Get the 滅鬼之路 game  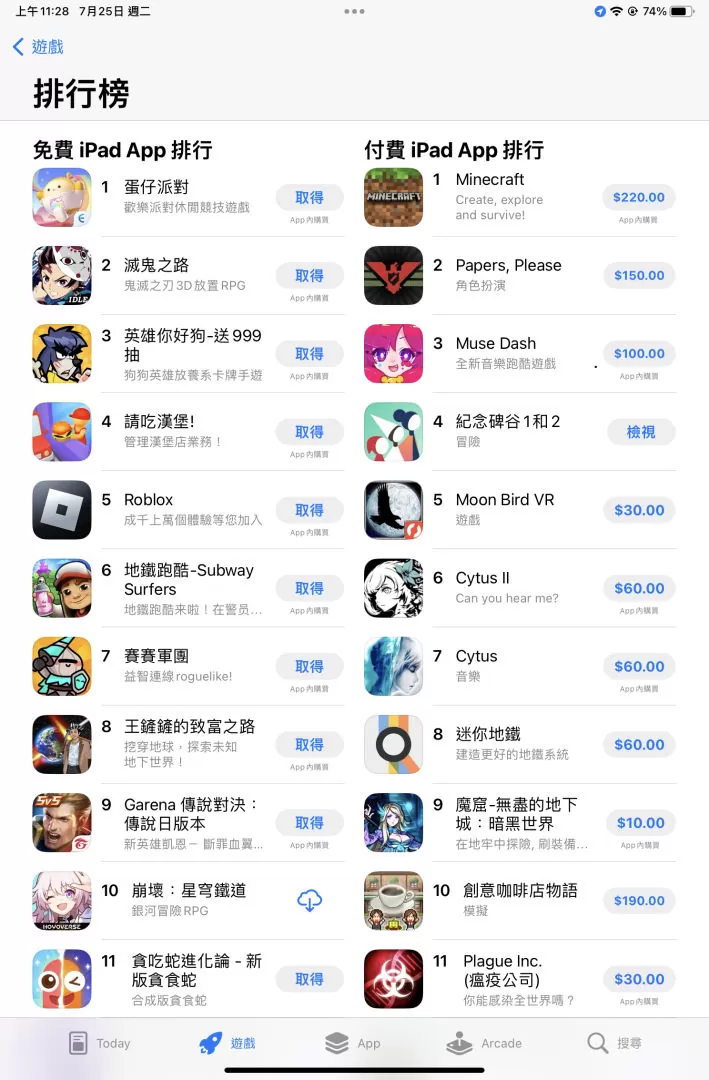309,276
